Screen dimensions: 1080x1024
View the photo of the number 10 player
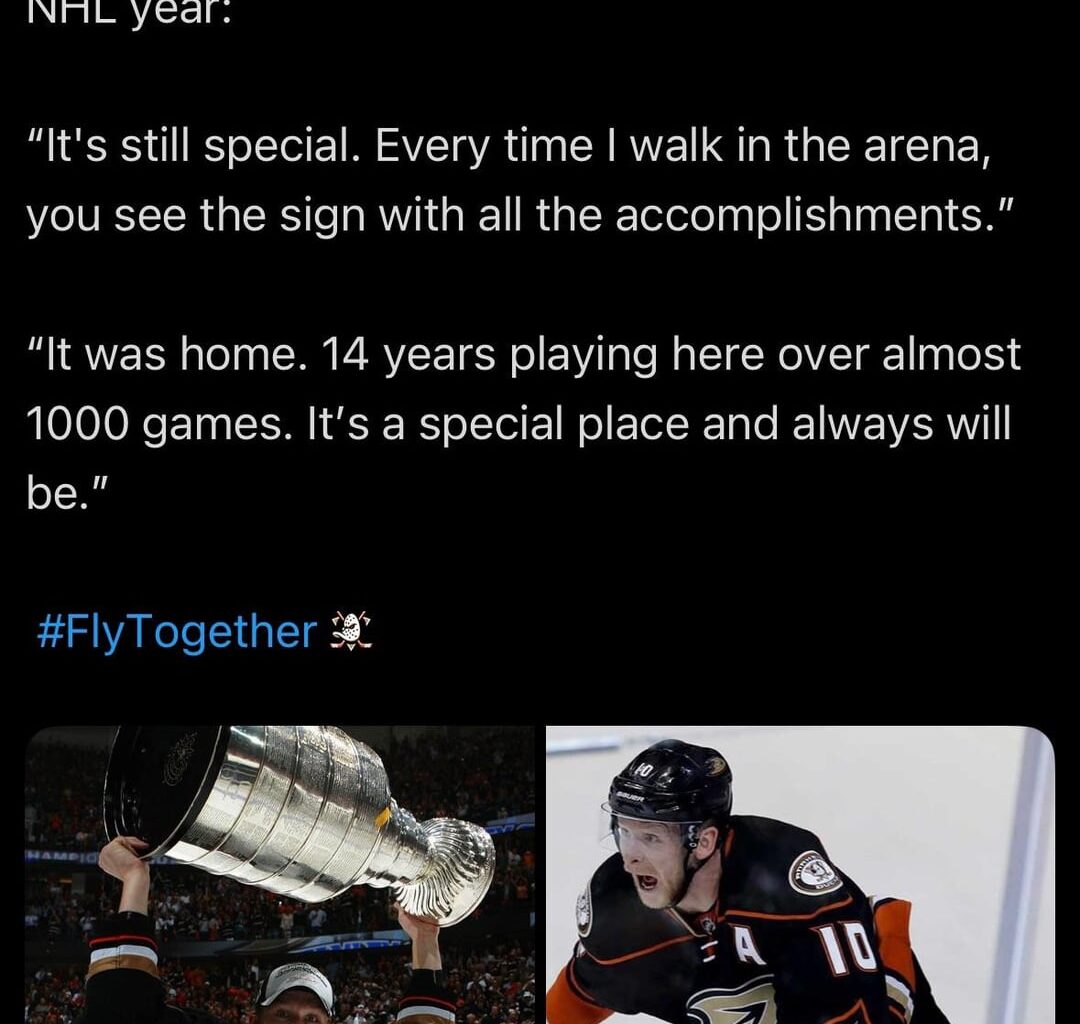point(800,875)
